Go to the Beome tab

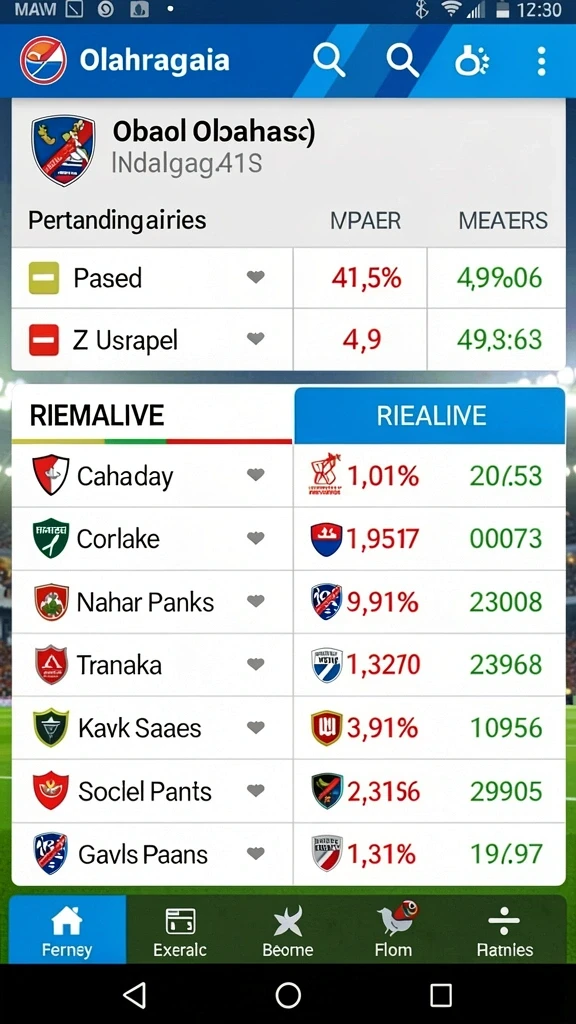coord(287,929)
